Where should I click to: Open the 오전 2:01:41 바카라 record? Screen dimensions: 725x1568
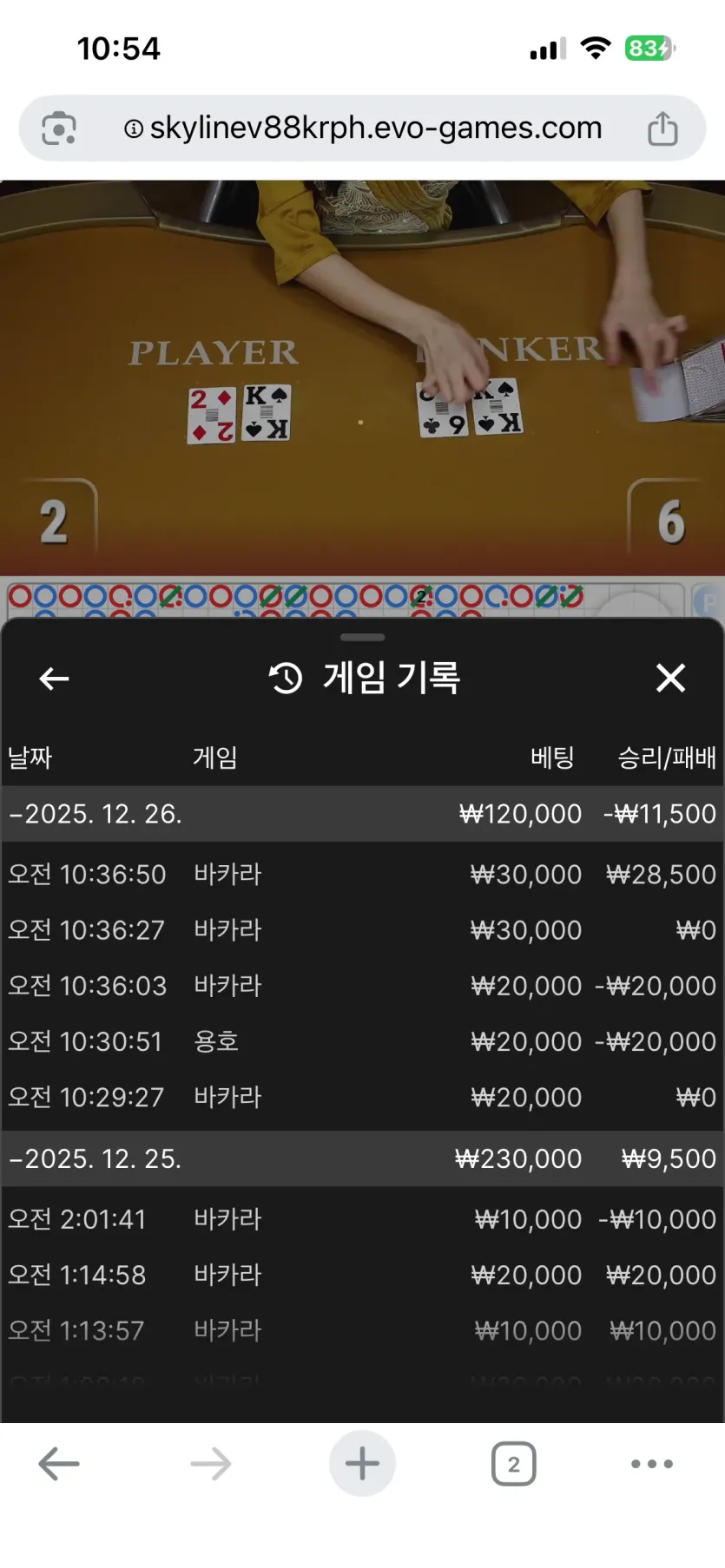(x=362, y=1219)
